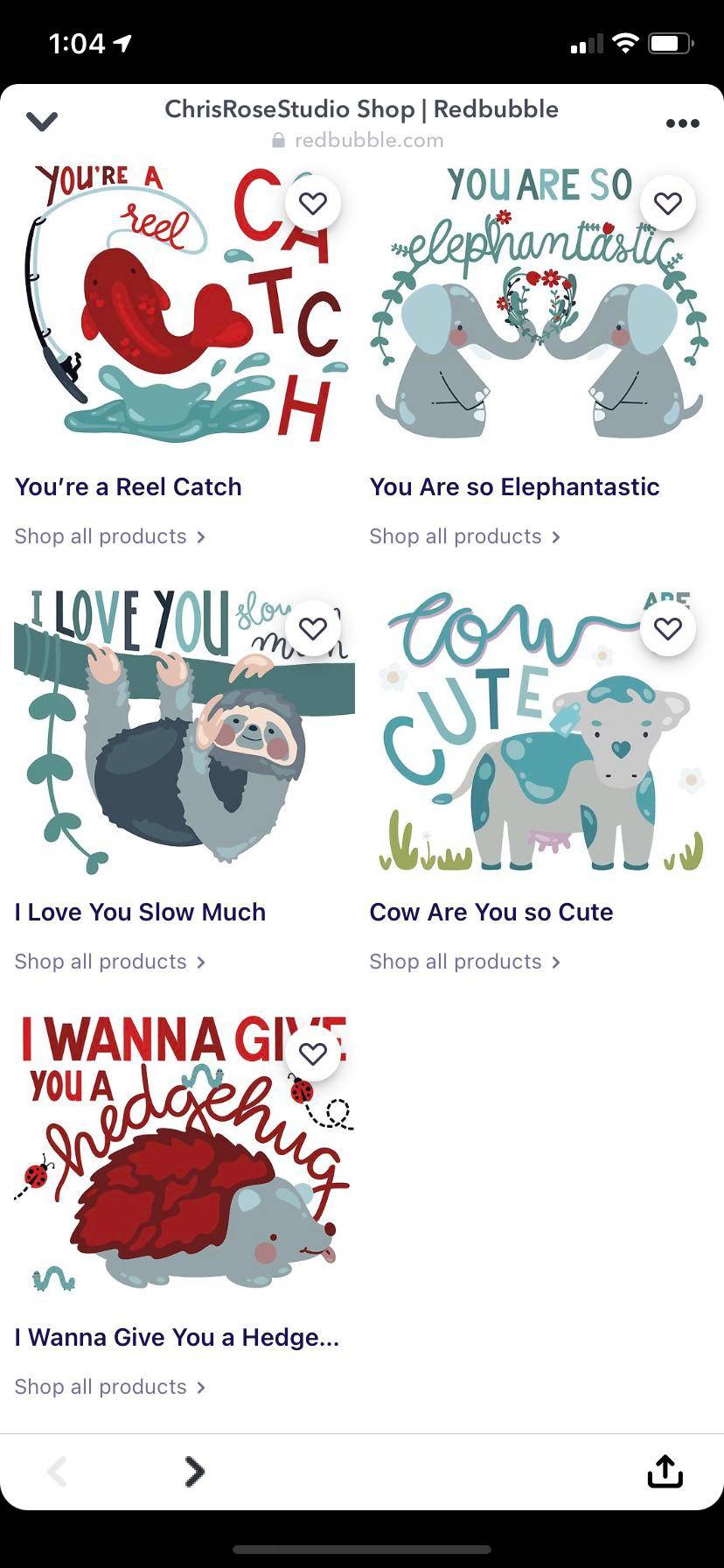
Task: Click the forward navigation arrow
Action: click(x=194, y=1471)
